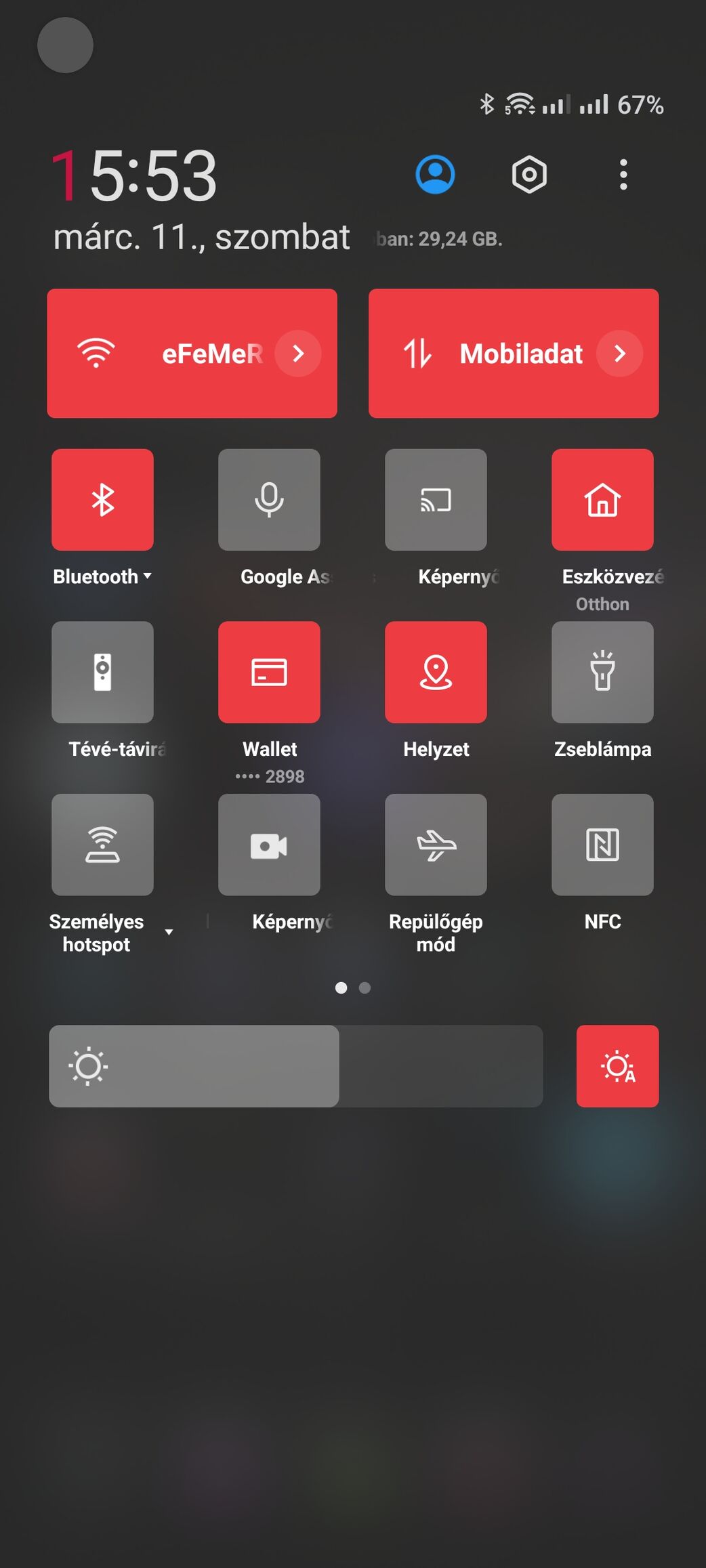Turn on the Zseblámpa flashlight
706x1568 pixels.
pos(602,672)
